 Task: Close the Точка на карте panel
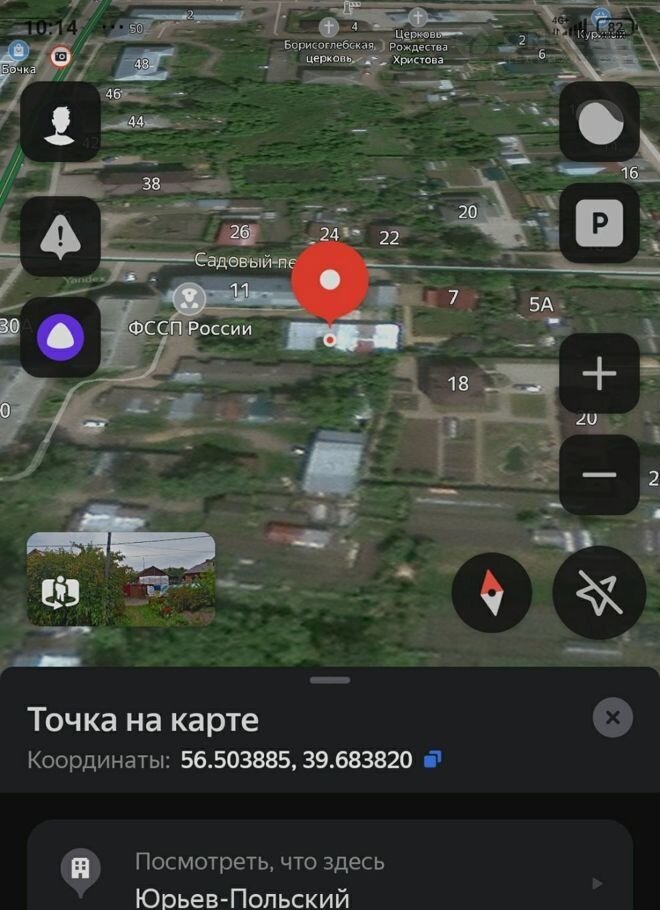tap(612, 717)
